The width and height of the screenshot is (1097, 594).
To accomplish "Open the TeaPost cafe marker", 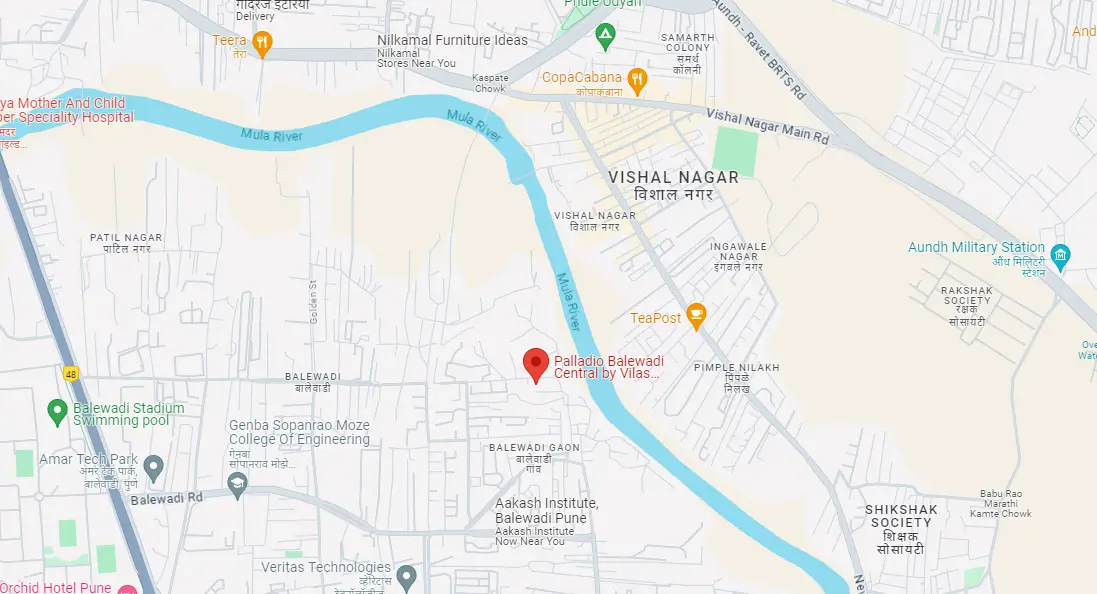I will click(x=697, y=318).
